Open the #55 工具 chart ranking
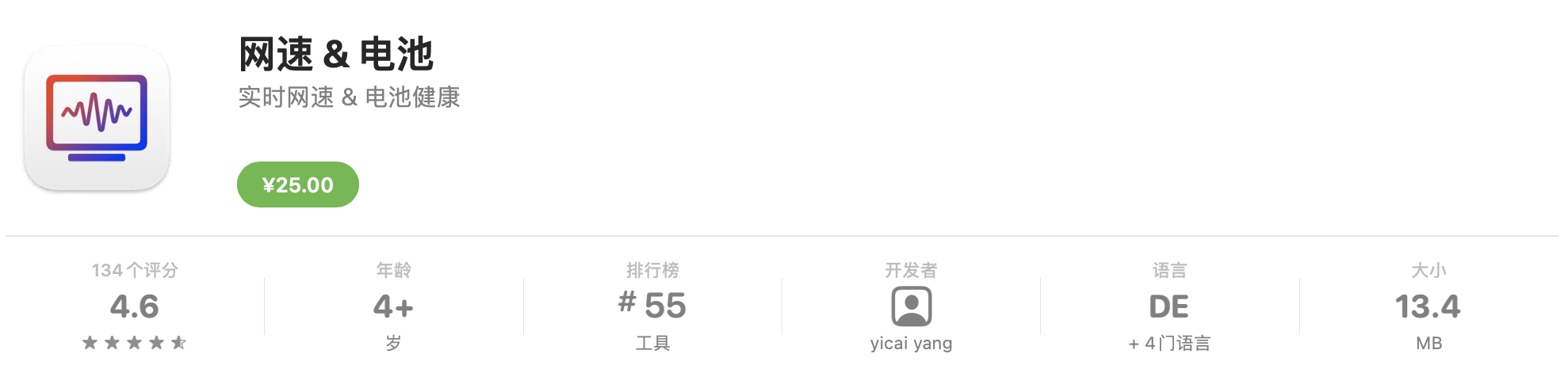 click(x=652, y=306)
